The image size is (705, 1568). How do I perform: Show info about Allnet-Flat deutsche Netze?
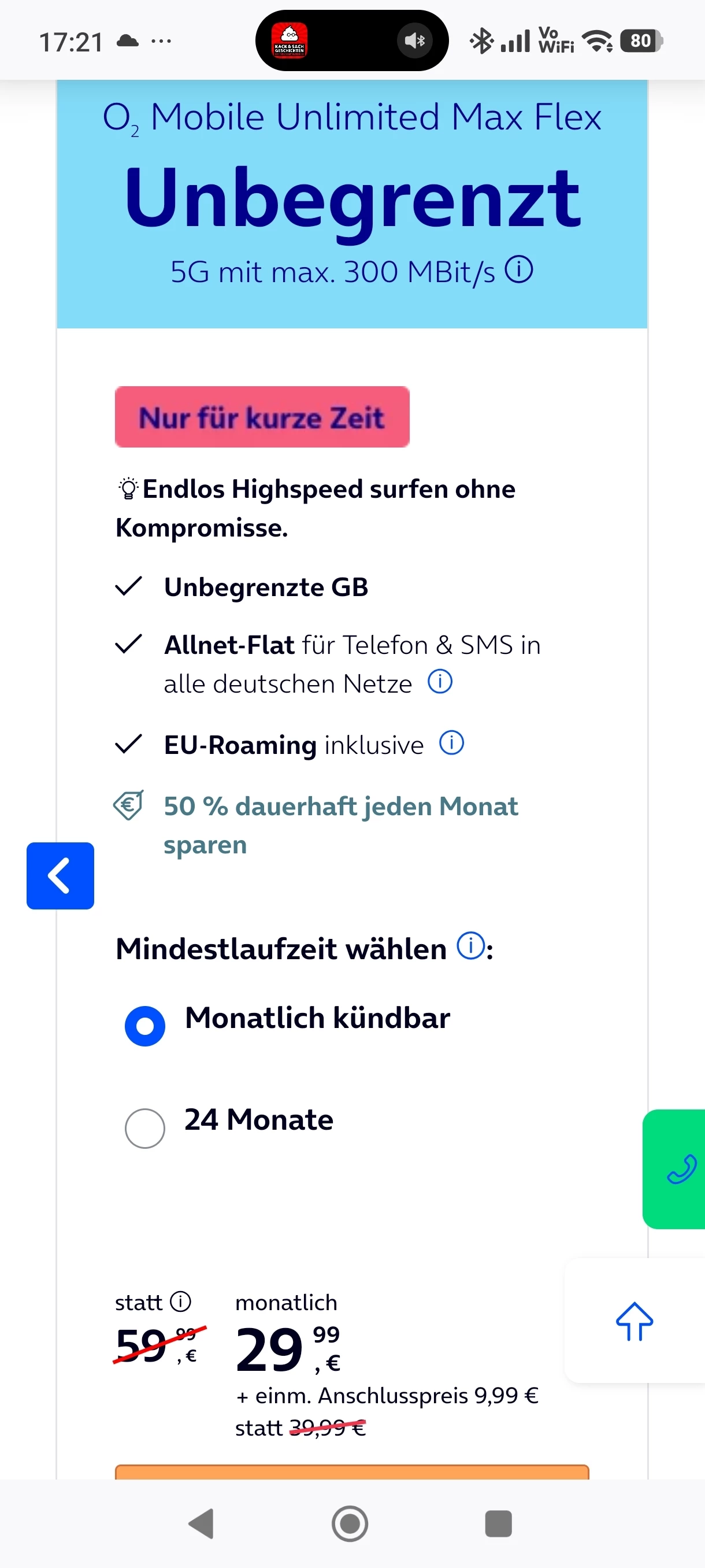click(440, 682)
